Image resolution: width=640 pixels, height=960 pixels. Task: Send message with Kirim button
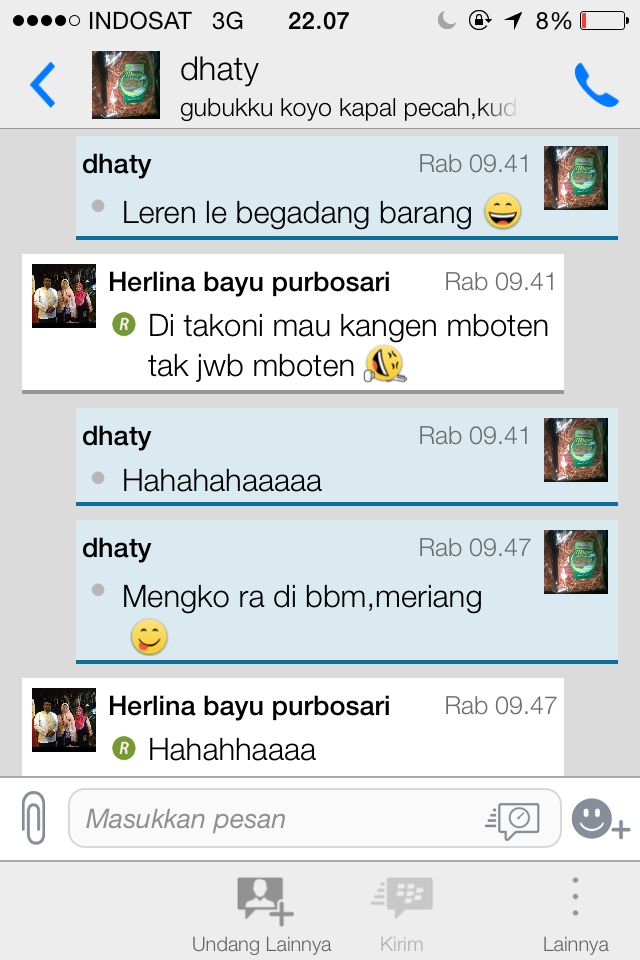401,912
